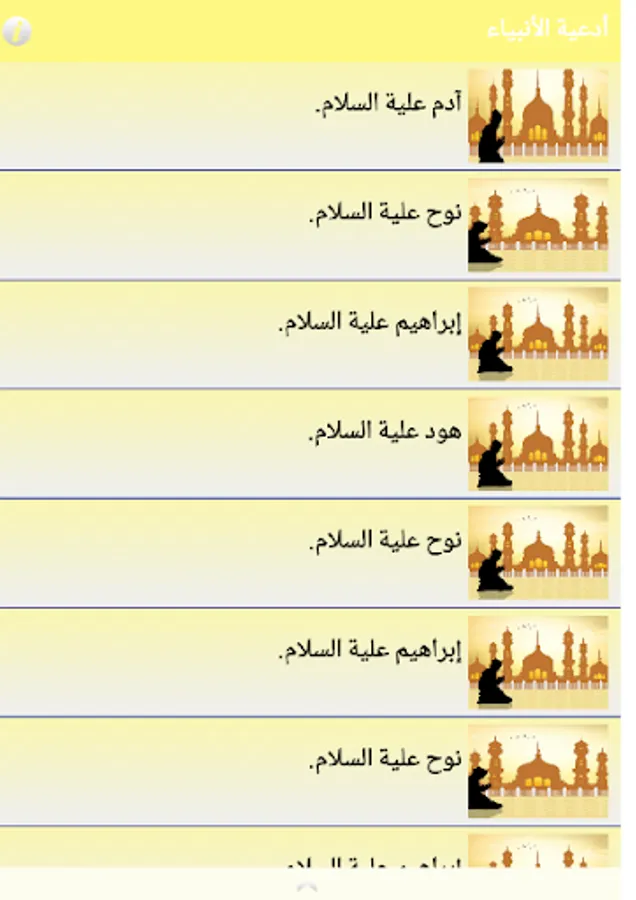Open the هود عليه السلام supplication
Screen dimensions: 636x900
310,444
